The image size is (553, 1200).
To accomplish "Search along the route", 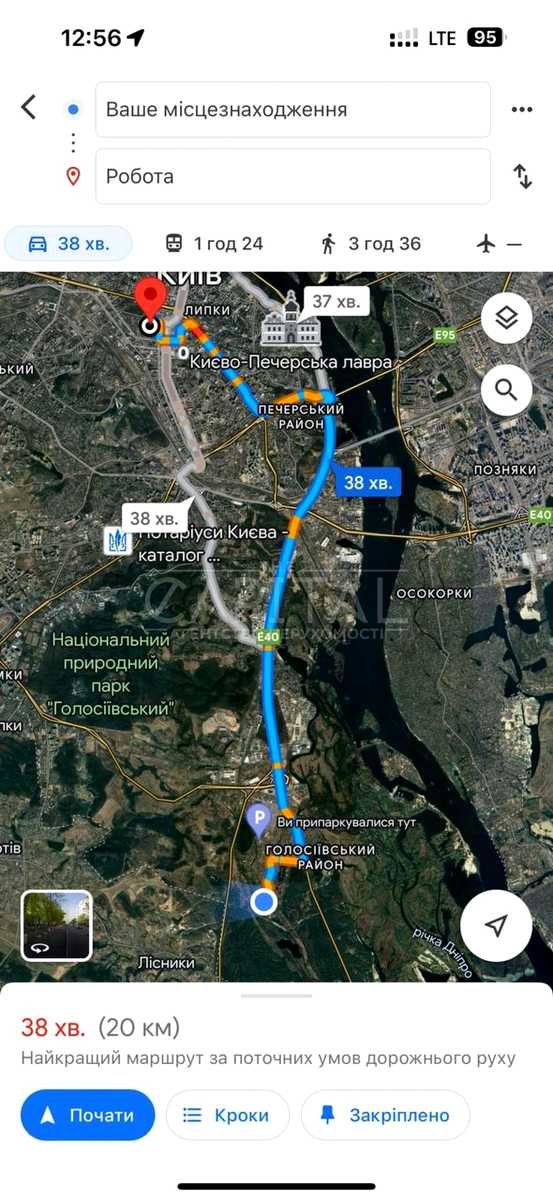I will click(507, 389).
